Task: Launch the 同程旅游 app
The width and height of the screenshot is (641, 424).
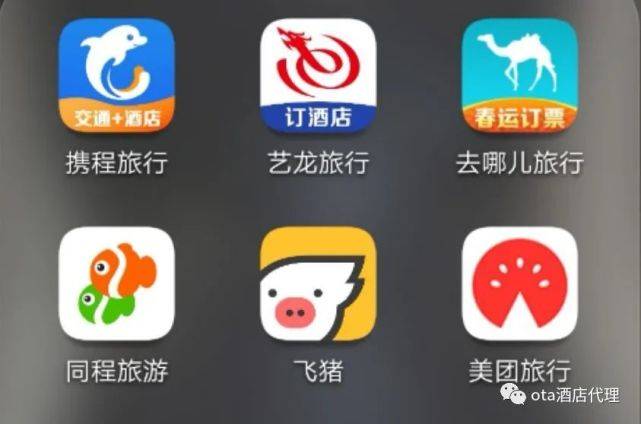Action: pos(116,284)
